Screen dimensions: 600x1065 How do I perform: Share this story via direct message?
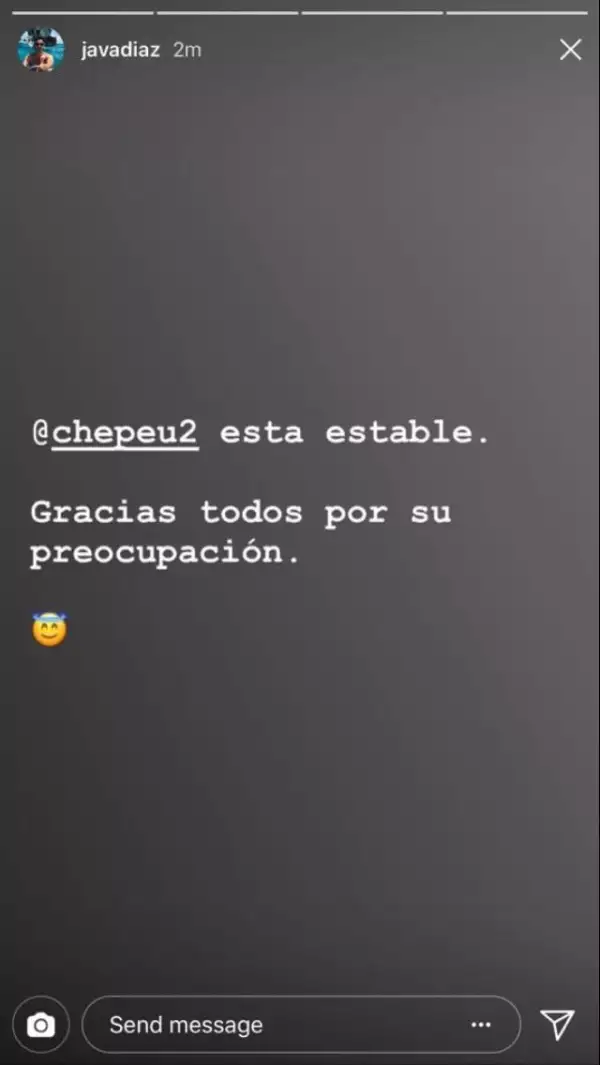click(x=557, y=1024)
